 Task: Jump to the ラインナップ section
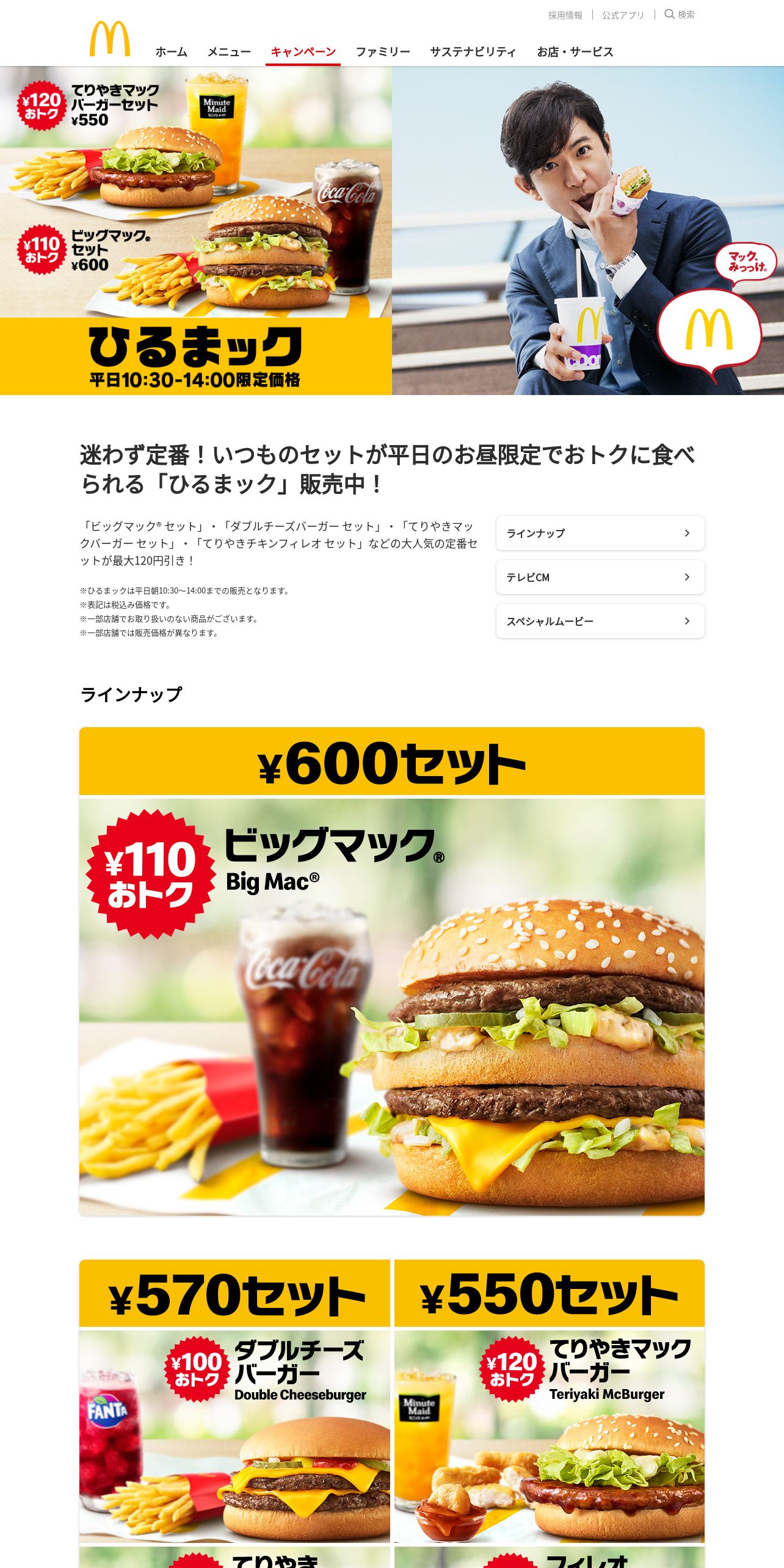tap(600, 533)
